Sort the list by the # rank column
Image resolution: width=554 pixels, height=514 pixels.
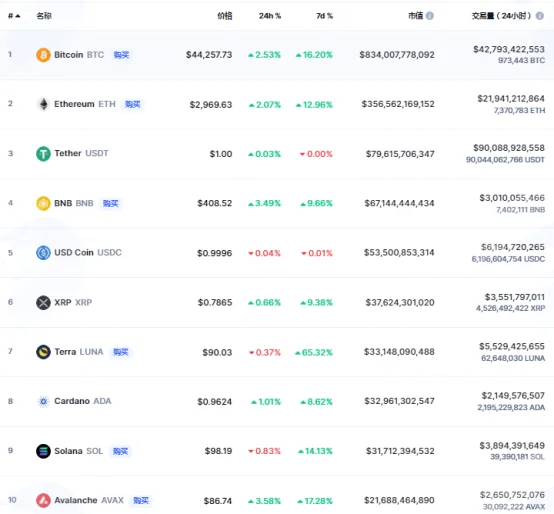[14, 16]
